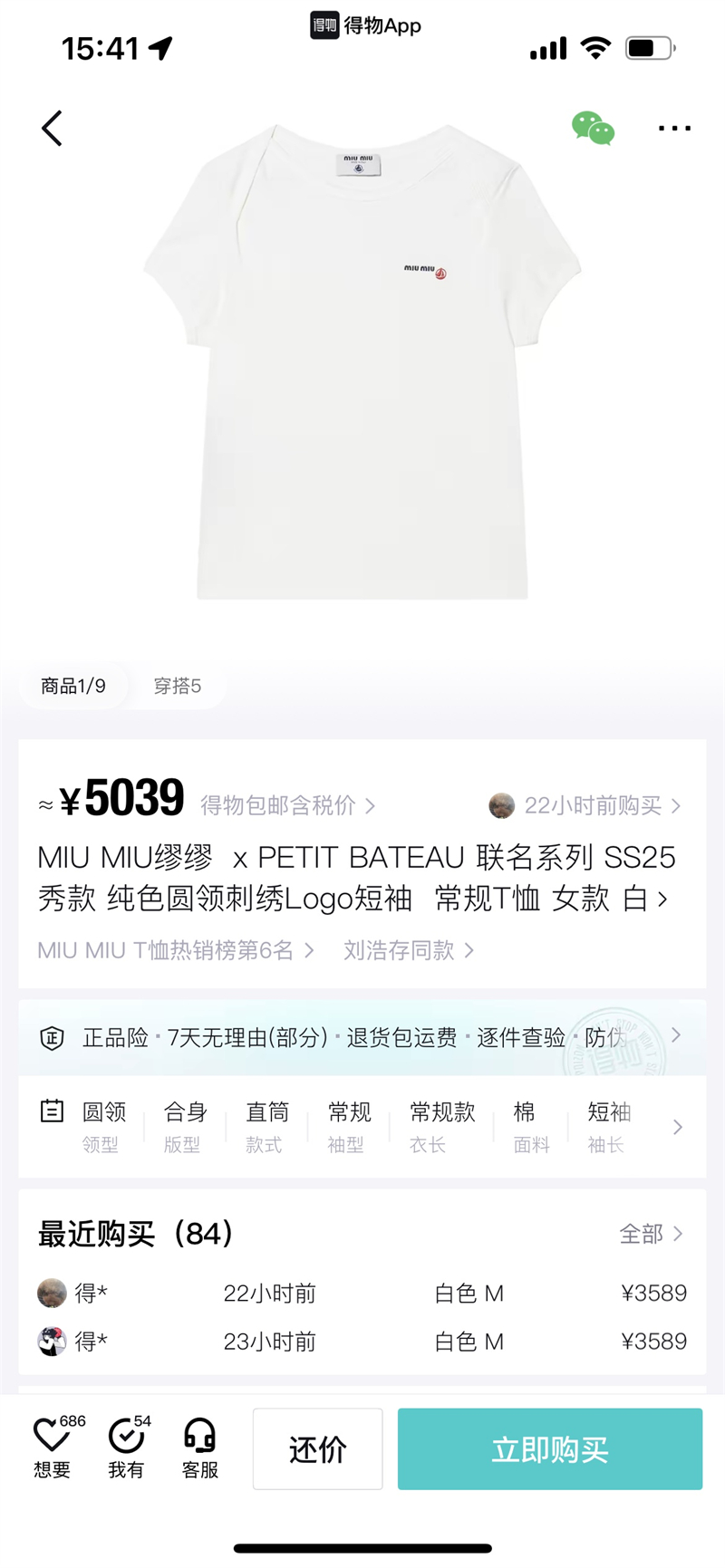Image resolution: width=725 pixels, height=1568 pixels.
Task: Open 刘浩存同款 celebrity style link
Action: (x=408, y=950)
